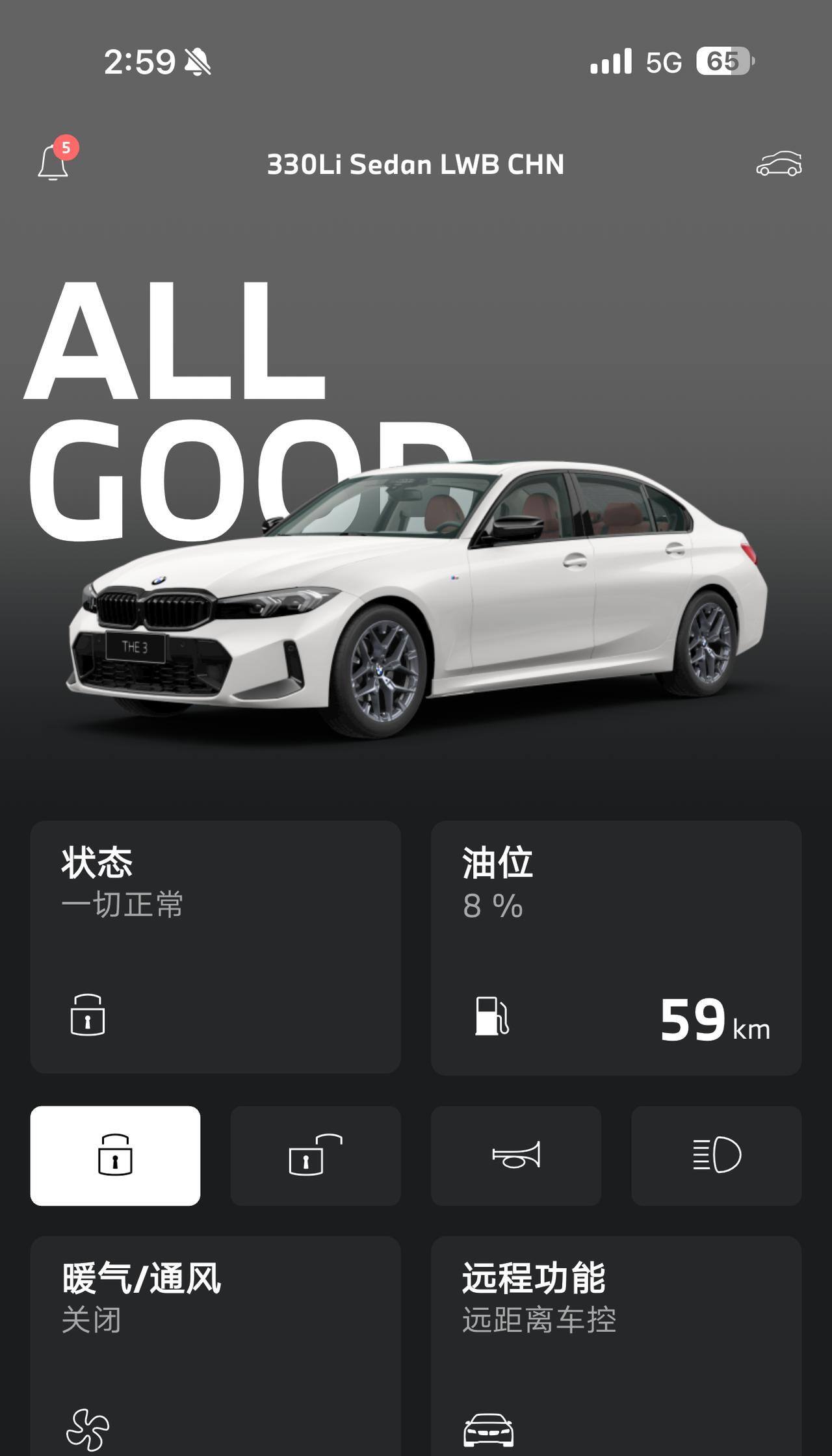
Task: Open the 油位 fuel level card
Action: (x=616, y=947)
